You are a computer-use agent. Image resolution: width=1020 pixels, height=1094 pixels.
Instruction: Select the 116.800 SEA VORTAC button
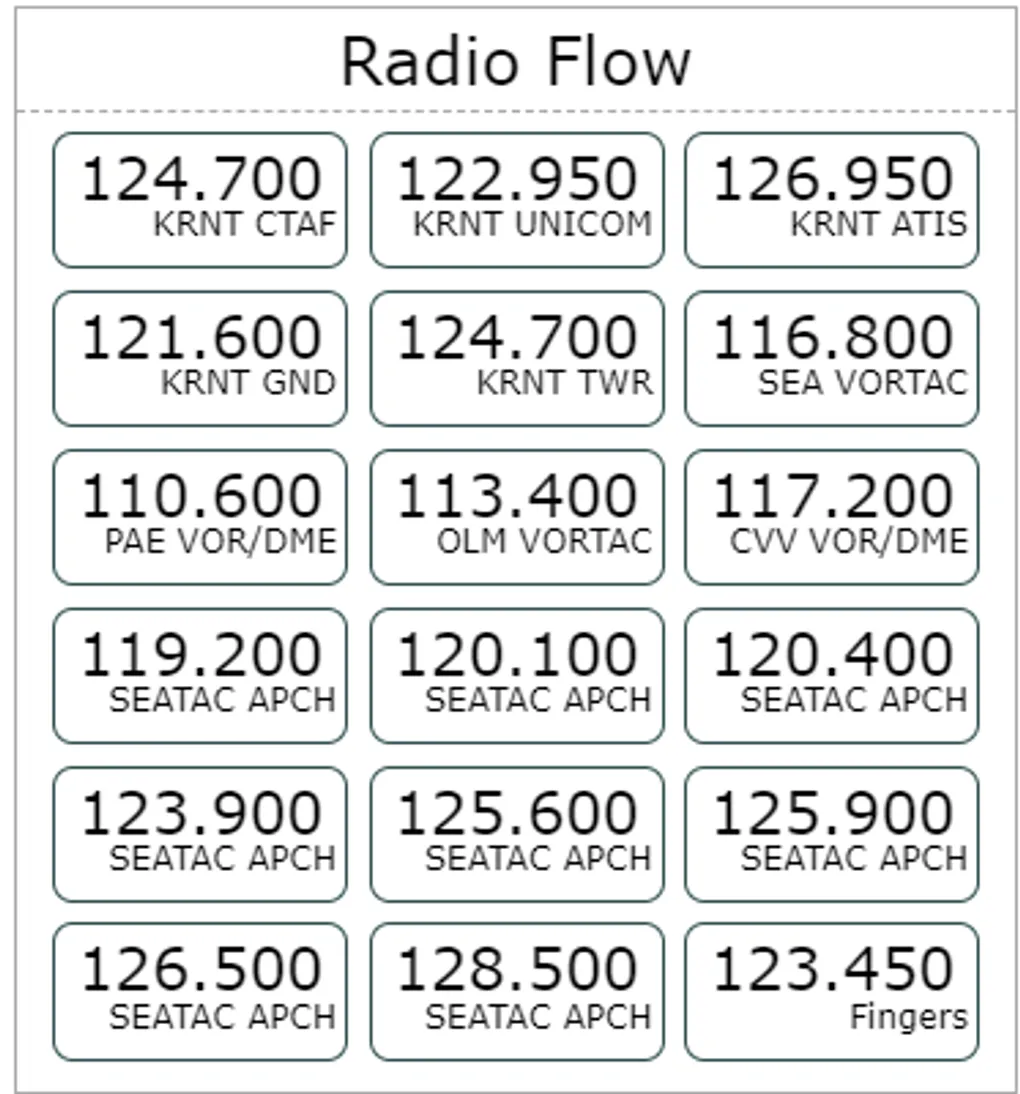pos(831,359)
